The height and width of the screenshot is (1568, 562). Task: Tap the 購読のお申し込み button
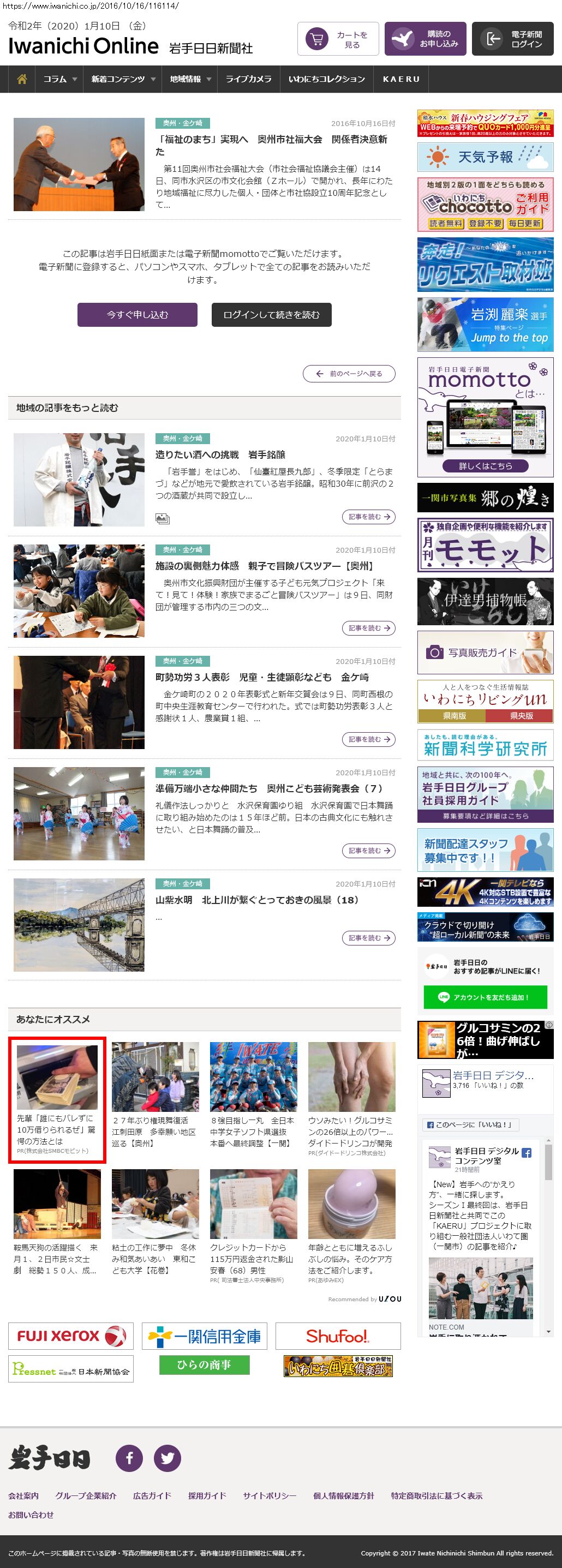[x=425, y=40]
